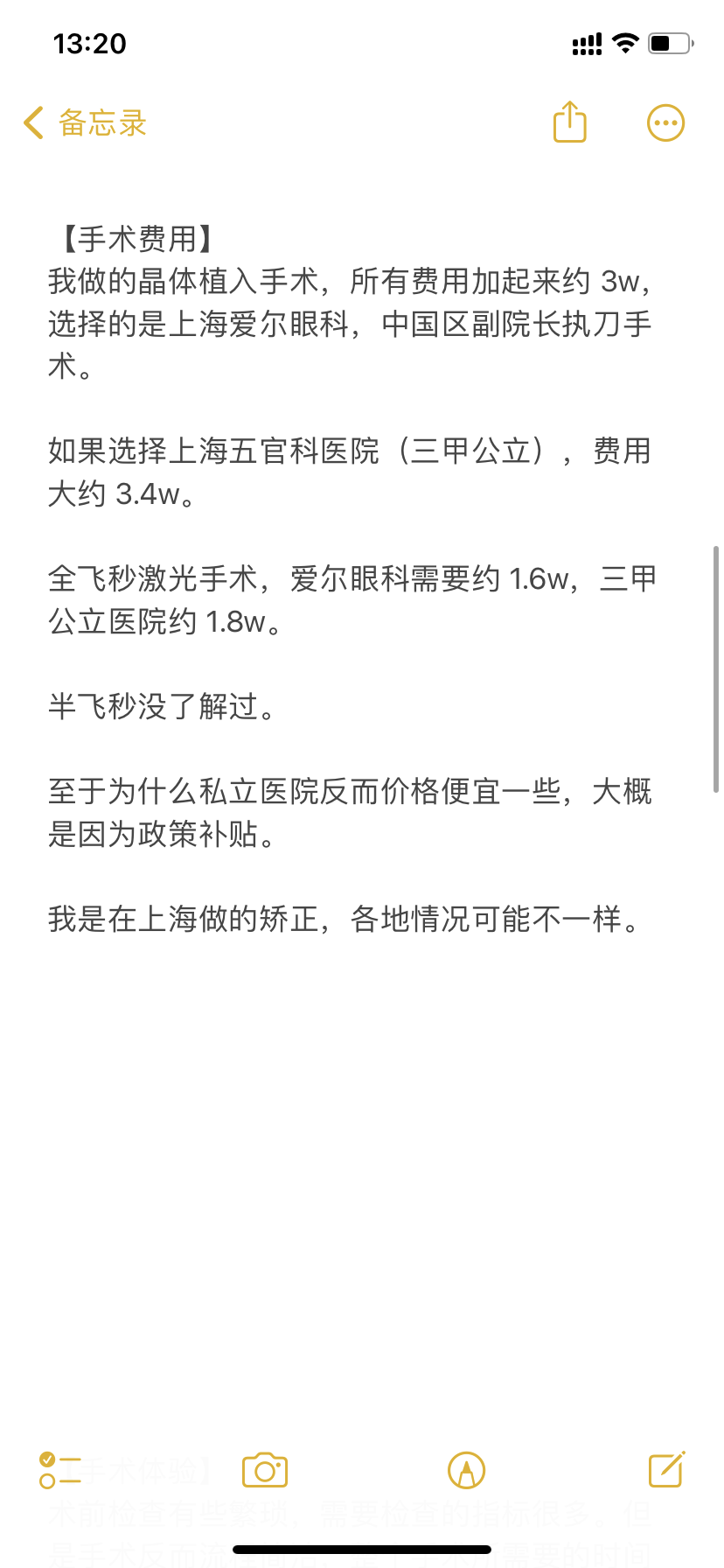The height and width of the screenshot is (1568, 724).
Task: Add a checklist to the note
Action: 60,1470
